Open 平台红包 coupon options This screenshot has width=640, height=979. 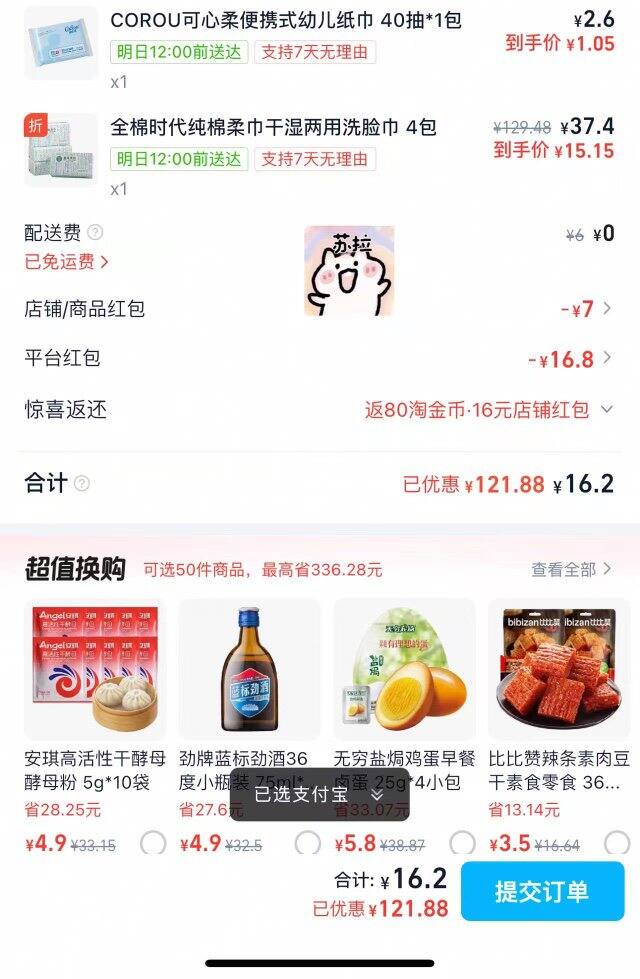pyautogui.click(x=607, y=358)
